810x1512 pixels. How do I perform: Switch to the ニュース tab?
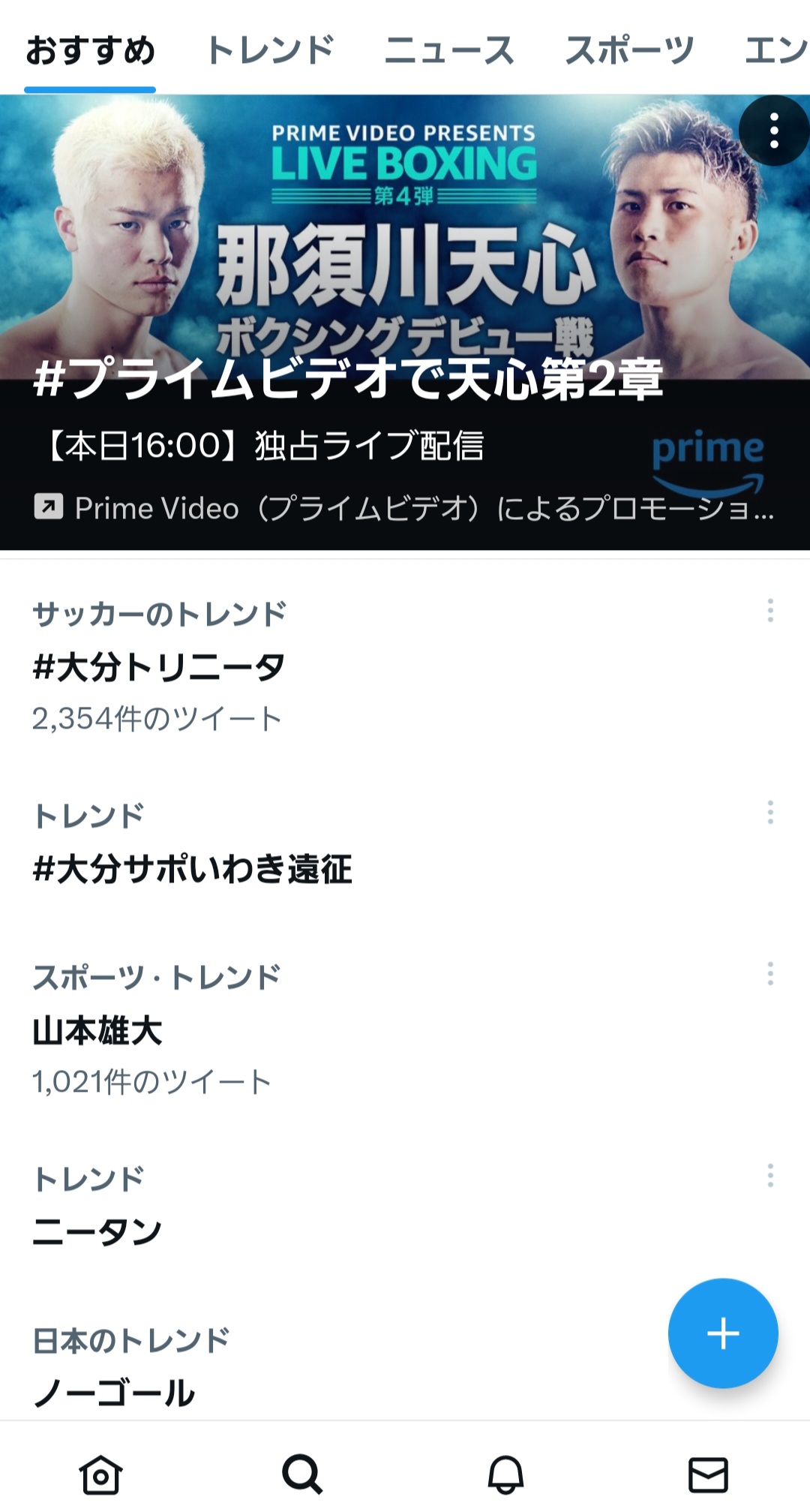click(x=448, y=51)
